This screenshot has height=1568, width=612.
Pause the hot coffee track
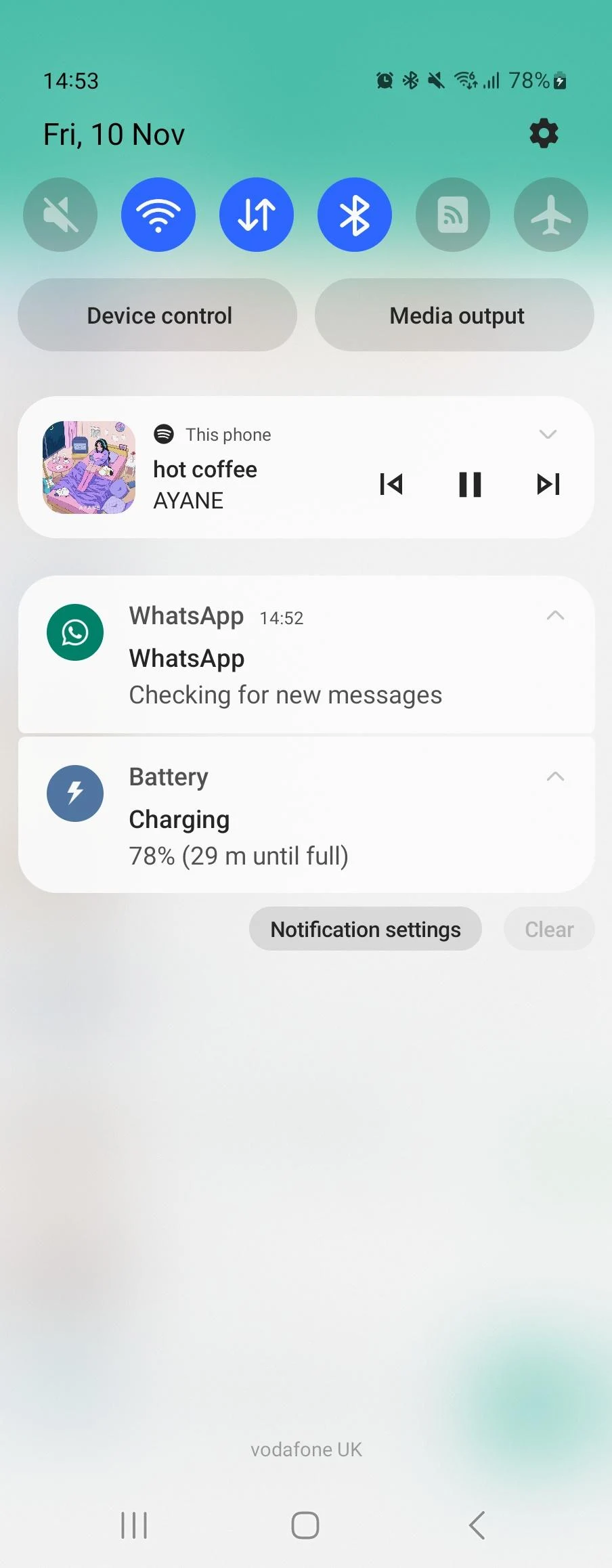470,484
